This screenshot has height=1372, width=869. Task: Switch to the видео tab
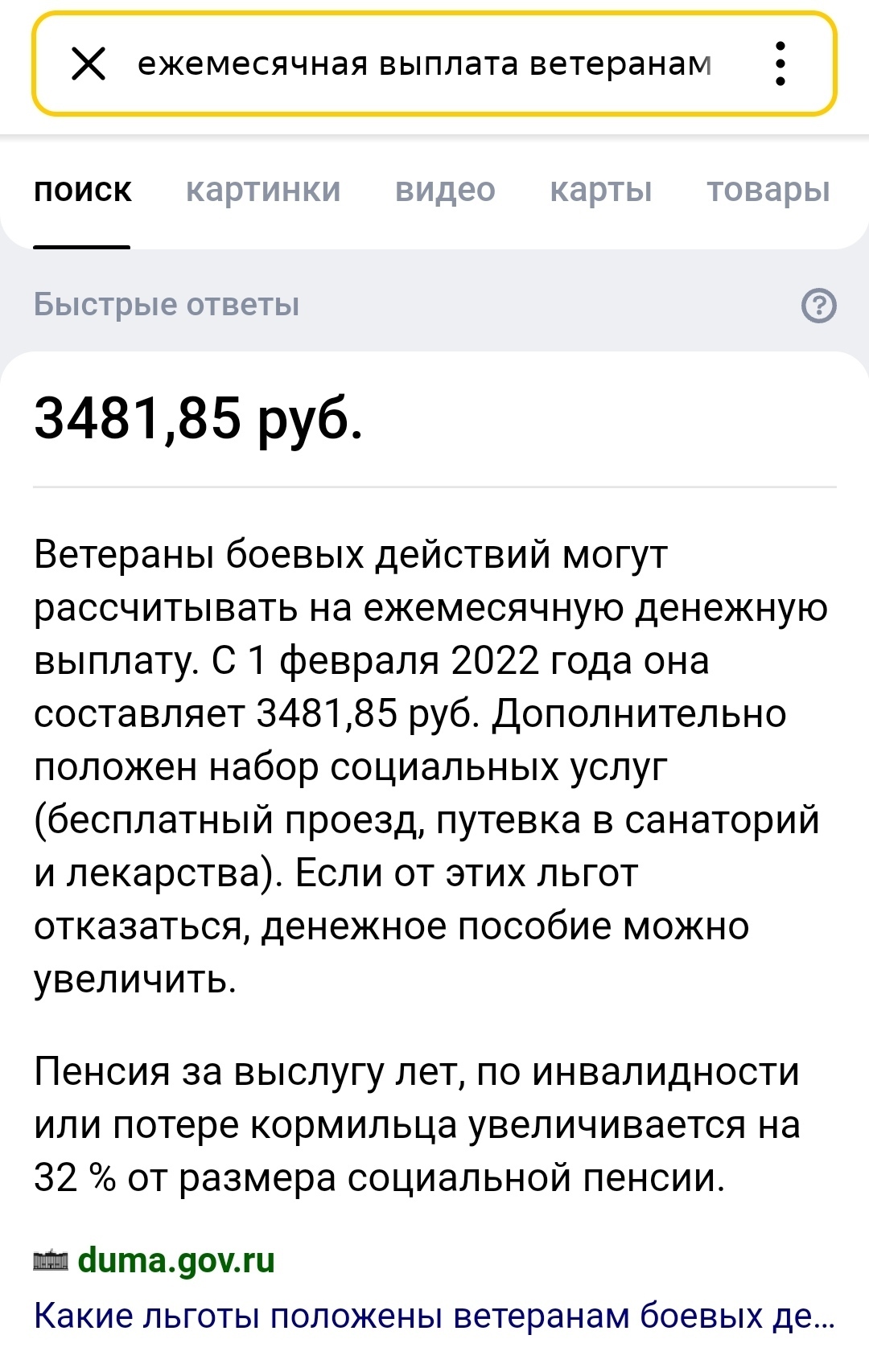[x=445, y=191]
